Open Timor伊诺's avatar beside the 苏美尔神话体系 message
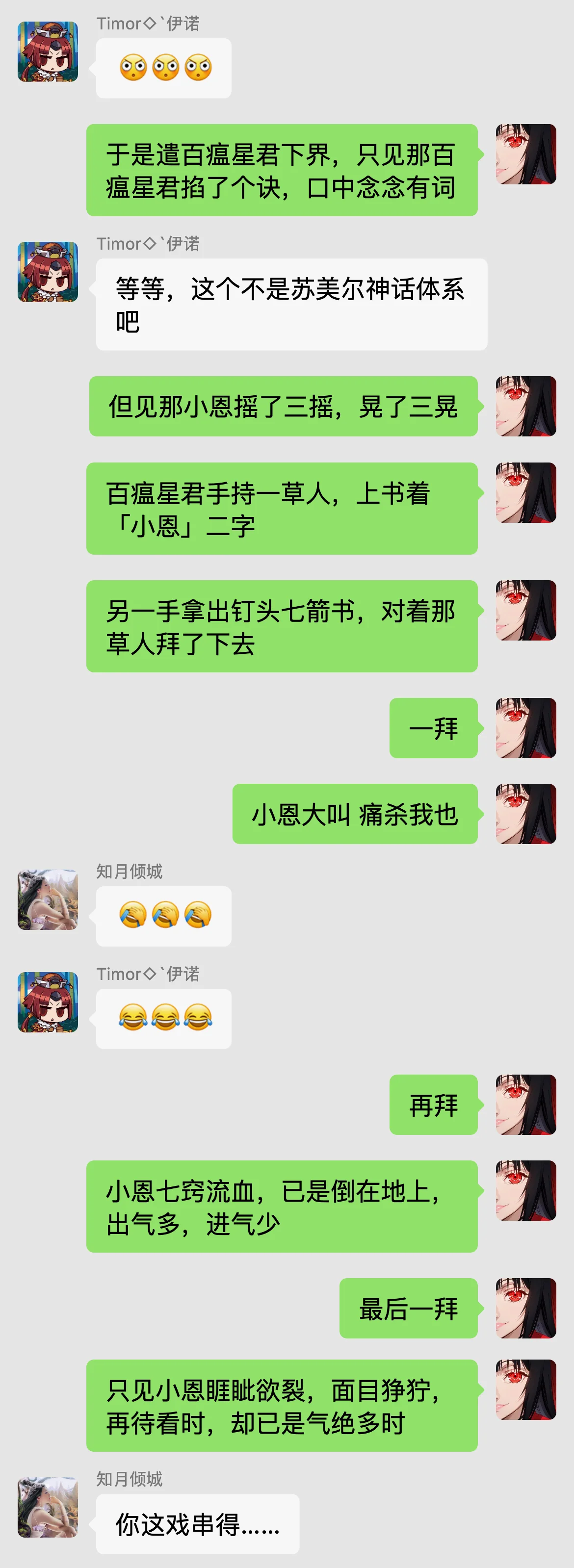The image size is (574, 1568). 48,272
